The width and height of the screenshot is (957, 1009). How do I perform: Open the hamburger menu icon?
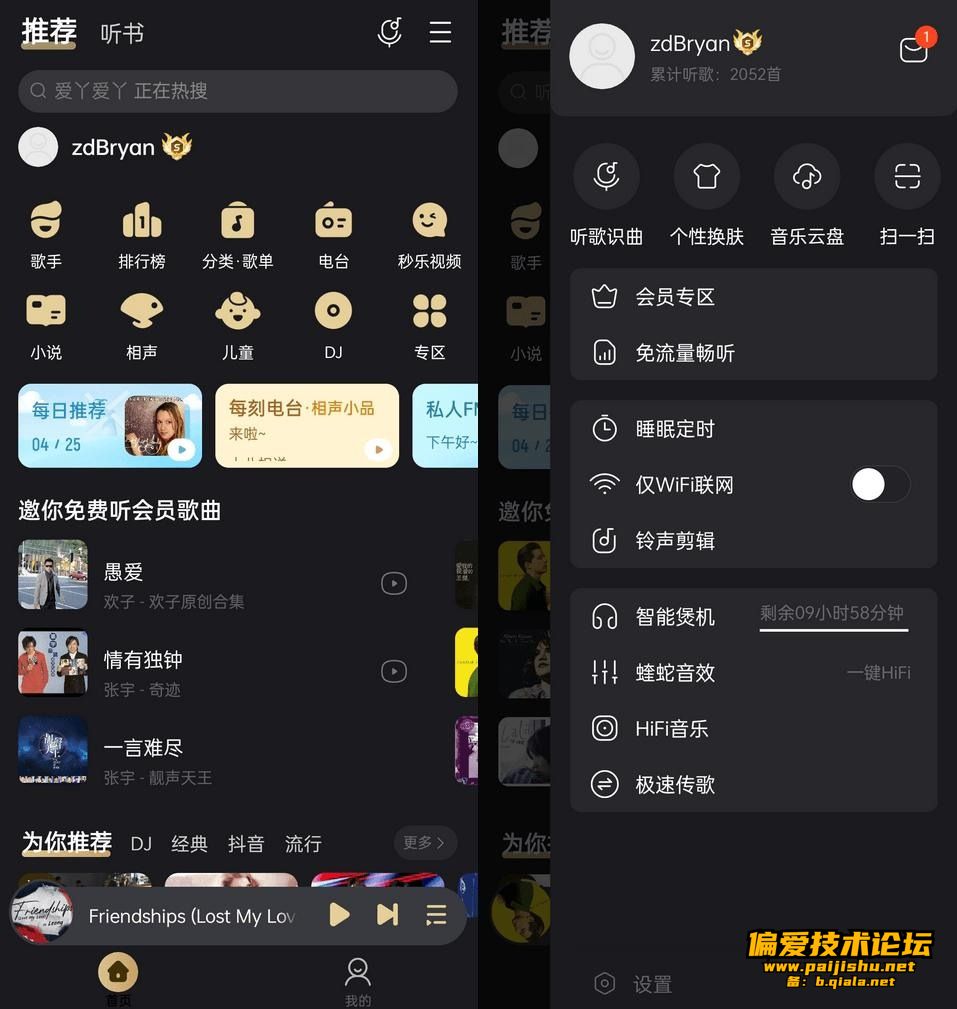(440, 33)
